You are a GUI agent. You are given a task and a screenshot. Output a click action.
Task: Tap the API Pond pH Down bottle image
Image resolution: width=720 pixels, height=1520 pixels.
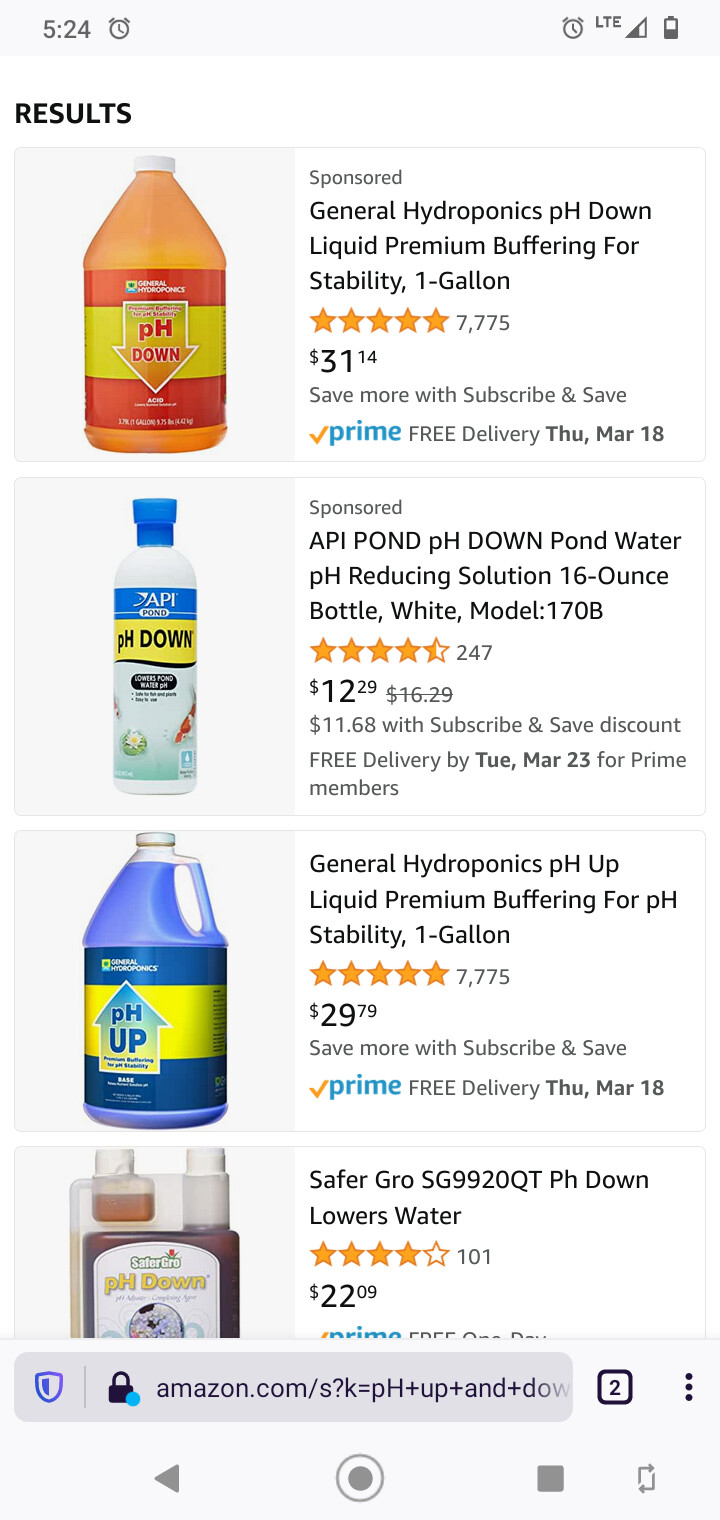pyautogui.click(x=155, y=645)
